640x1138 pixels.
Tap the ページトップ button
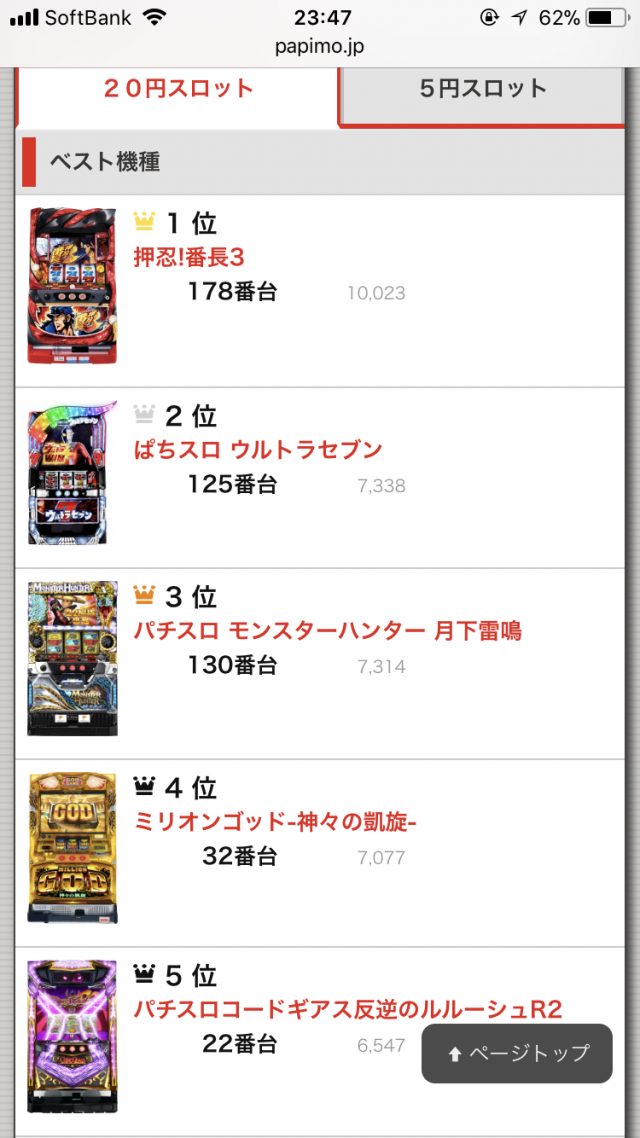516,1053
